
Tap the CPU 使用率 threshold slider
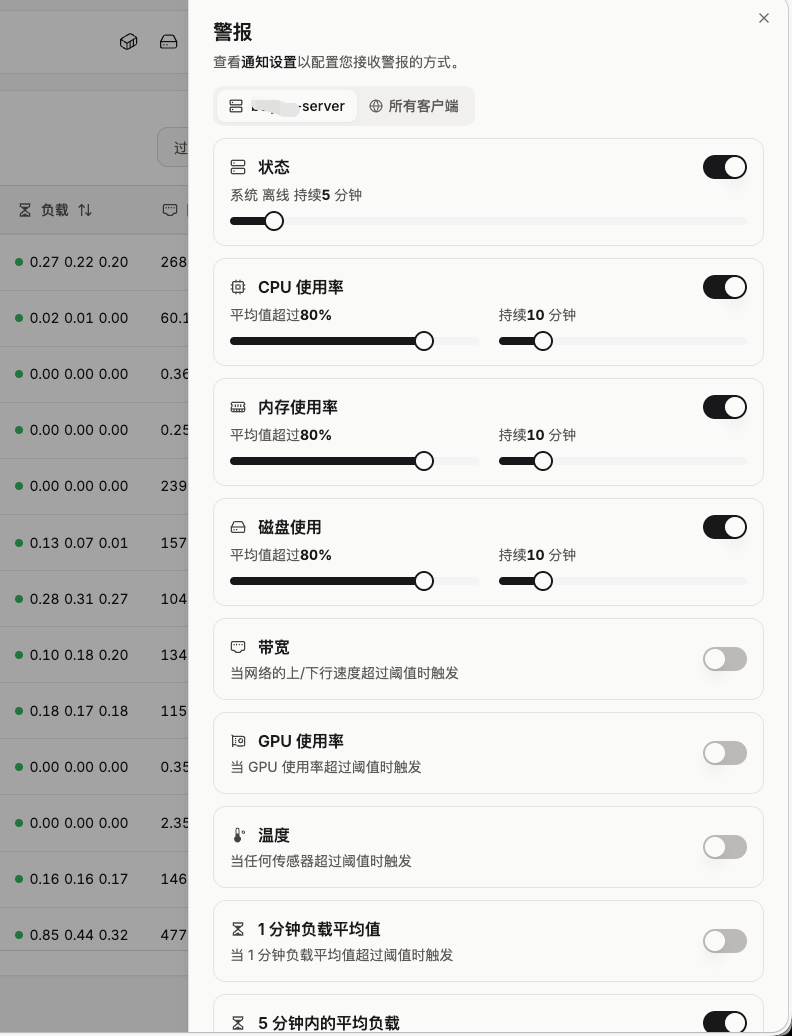[x=424, y=341]
